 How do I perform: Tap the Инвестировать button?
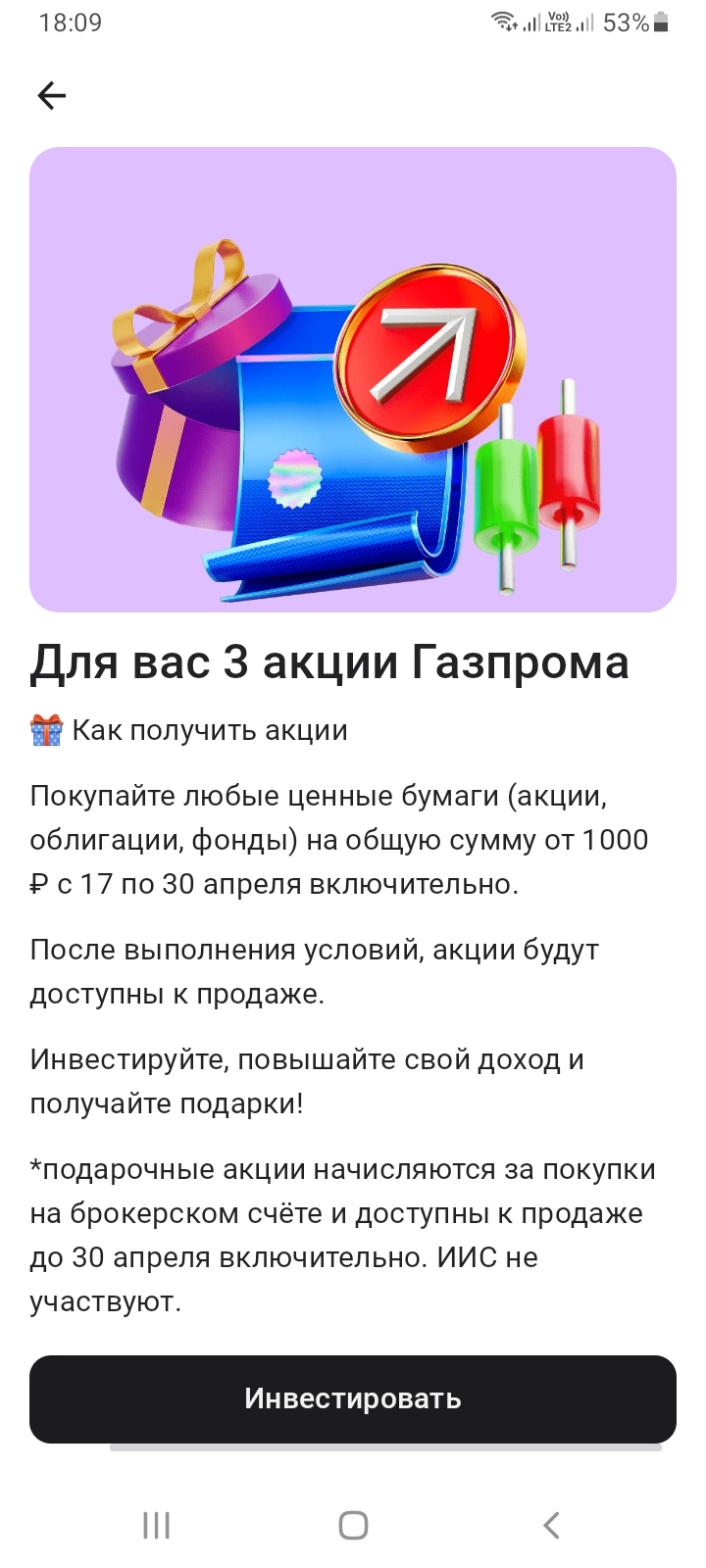click(353, 1398)
